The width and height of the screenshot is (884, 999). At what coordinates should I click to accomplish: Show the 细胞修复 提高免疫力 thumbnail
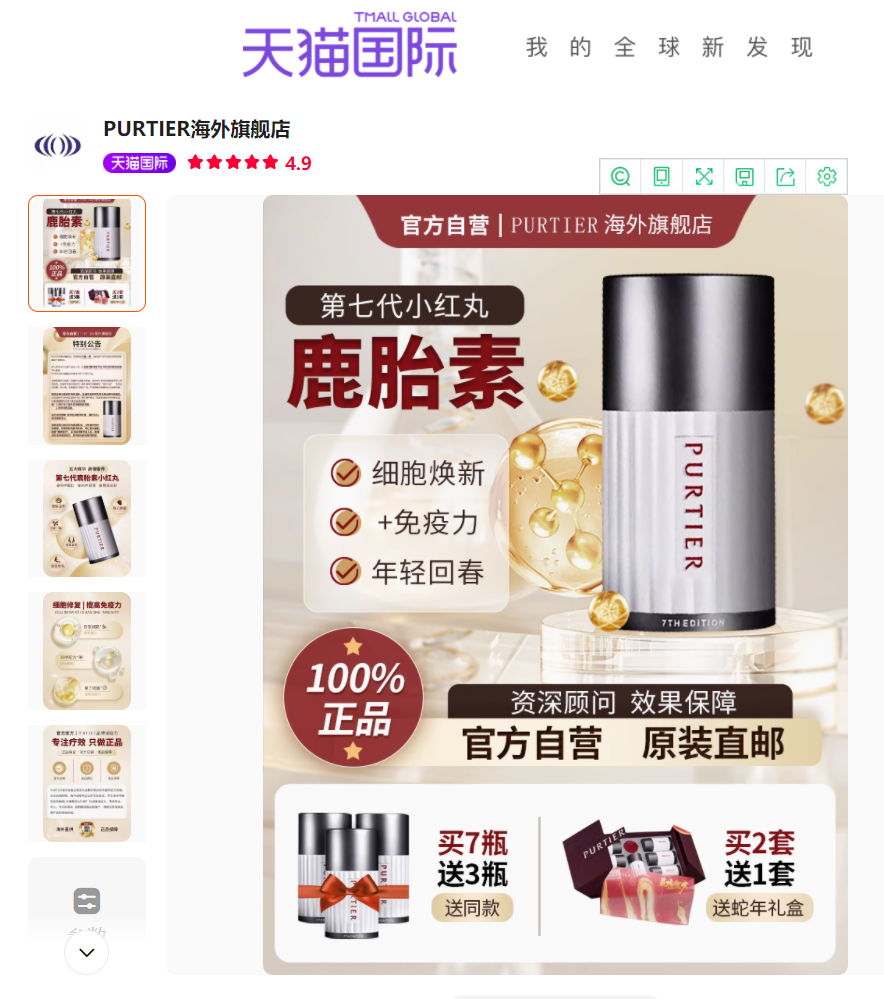click(87, 651)
